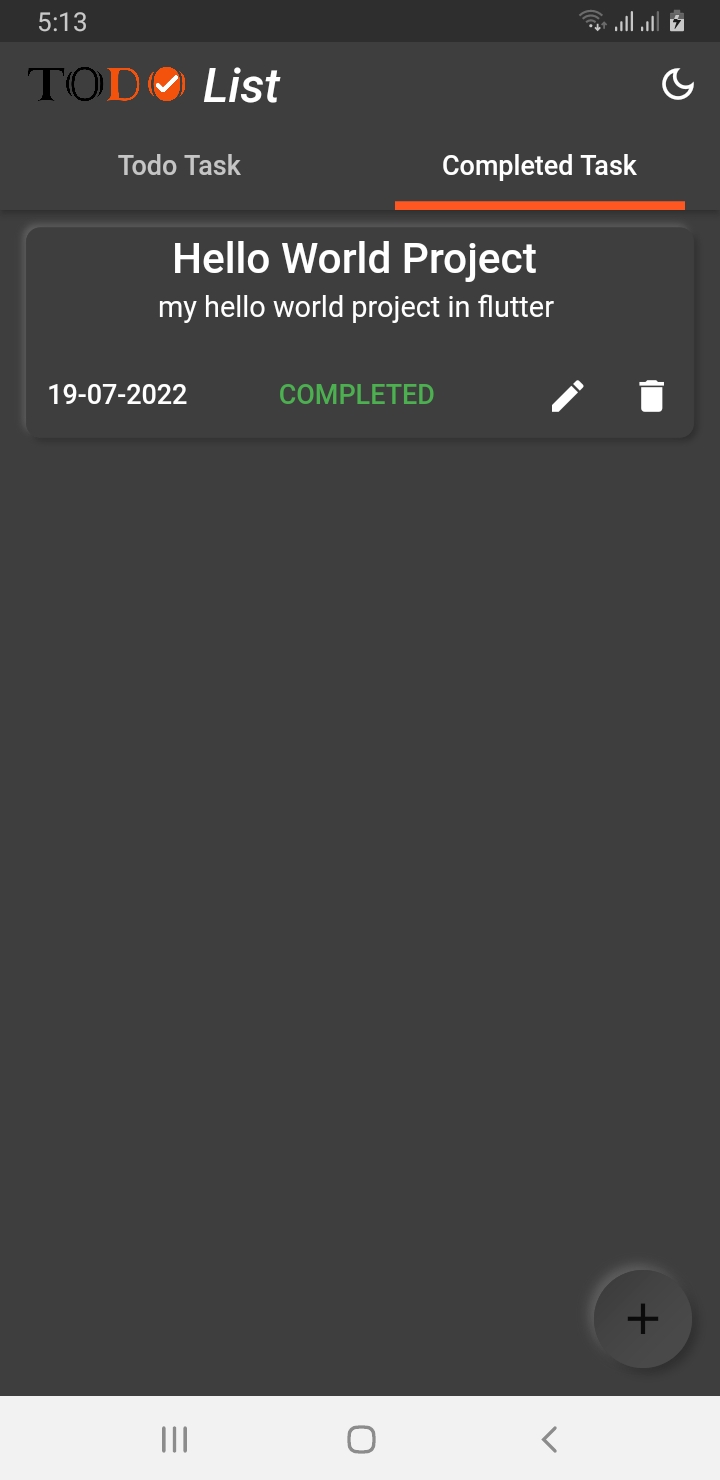Select the Wi-Fi icon in the status bar
The width and height of the screenshot is (720, 1480).
coord(592,20)
